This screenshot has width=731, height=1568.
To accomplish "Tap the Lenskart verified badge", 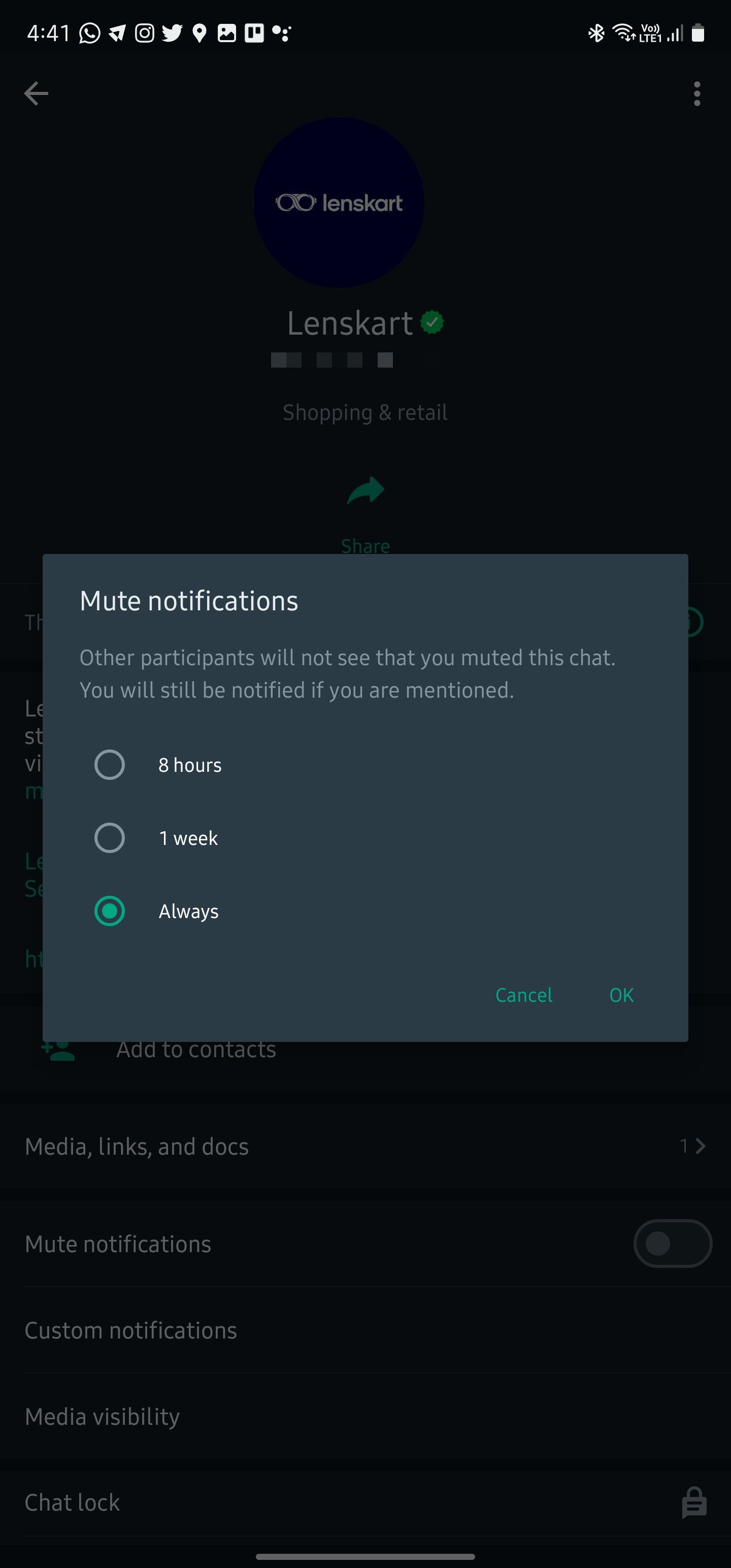I will pos(433,322).
